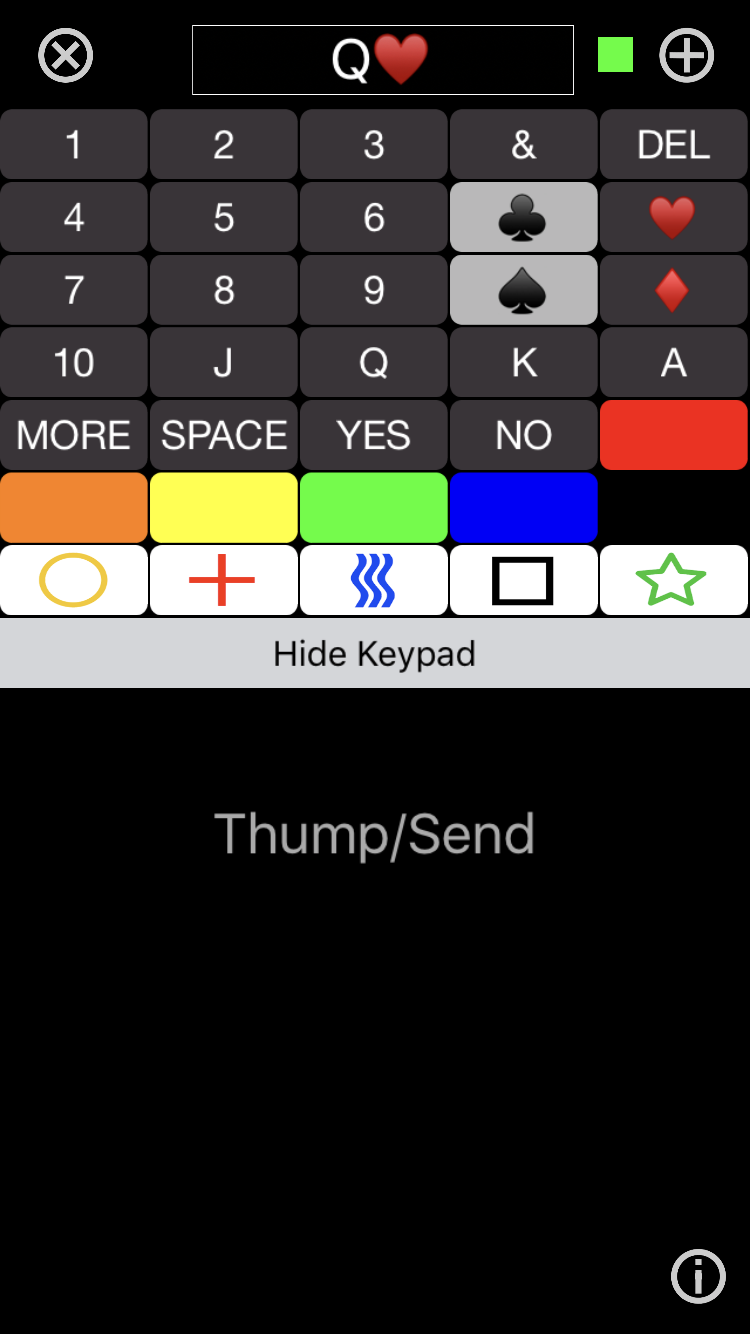Delete last entry with DEL key
The height and width of the screenshot is (1334, 750).
pyautogui.click(x=674, y=145)
